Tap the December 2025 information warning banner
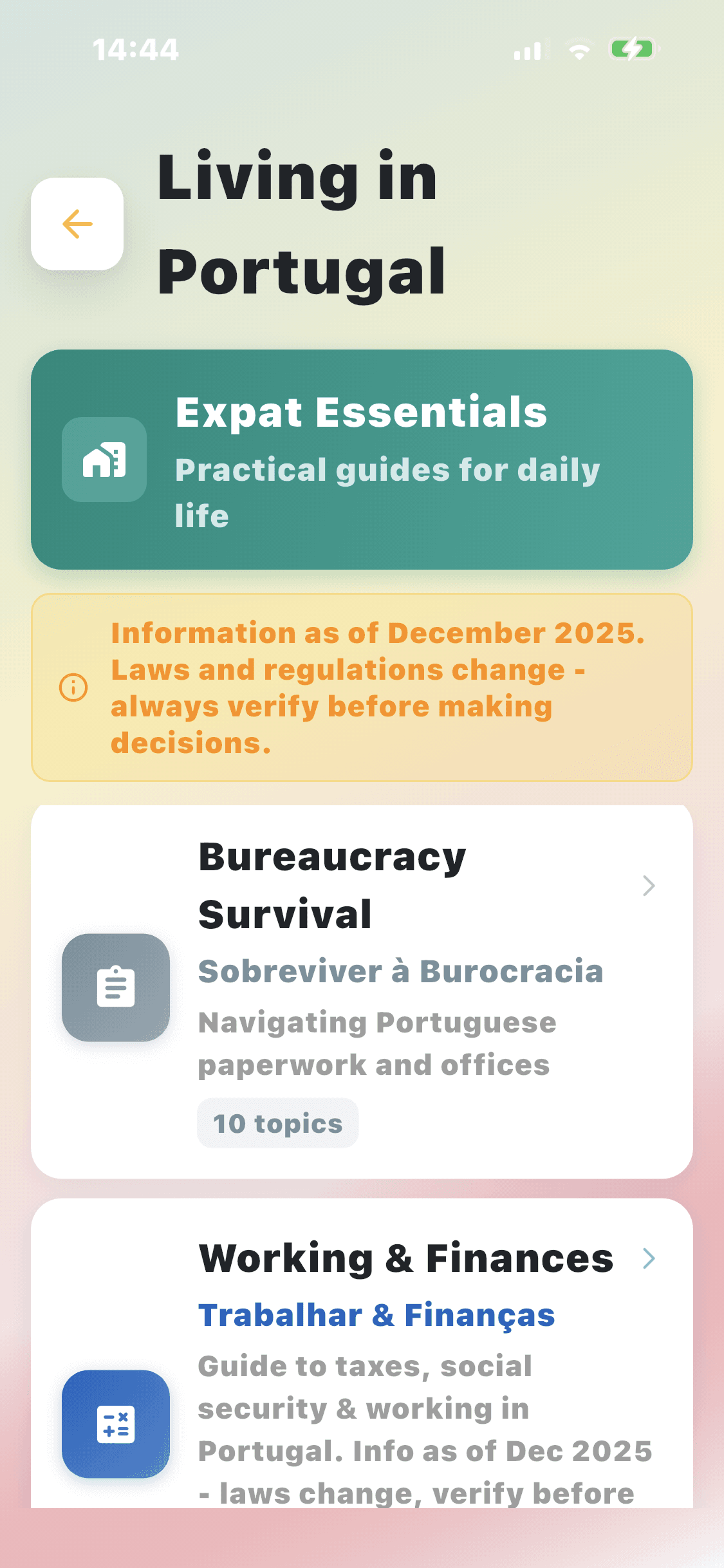This screenshot has height=1568, width=724. pos(362,687)
